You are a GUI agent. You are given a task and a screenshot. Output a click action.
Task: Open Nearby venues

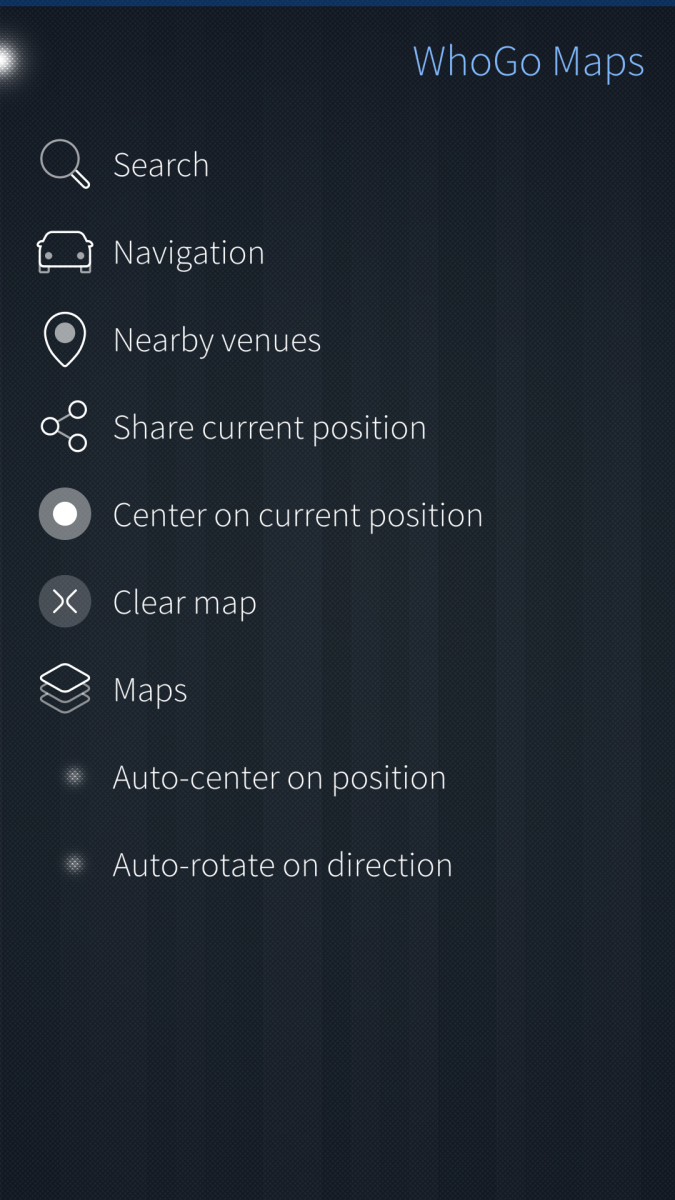216,341
